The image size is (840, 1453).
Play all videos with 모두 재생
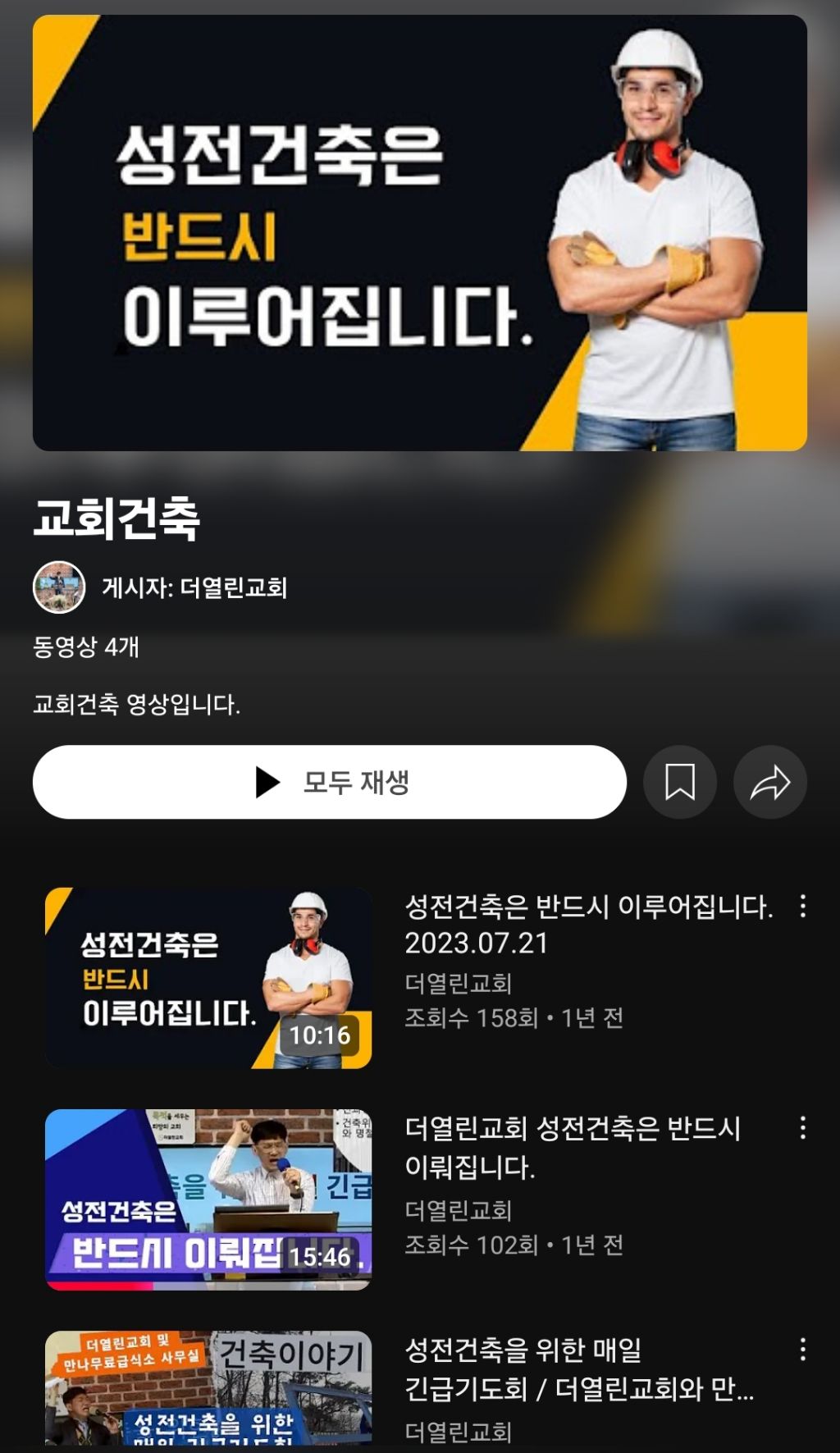click(x=329, y=782)
